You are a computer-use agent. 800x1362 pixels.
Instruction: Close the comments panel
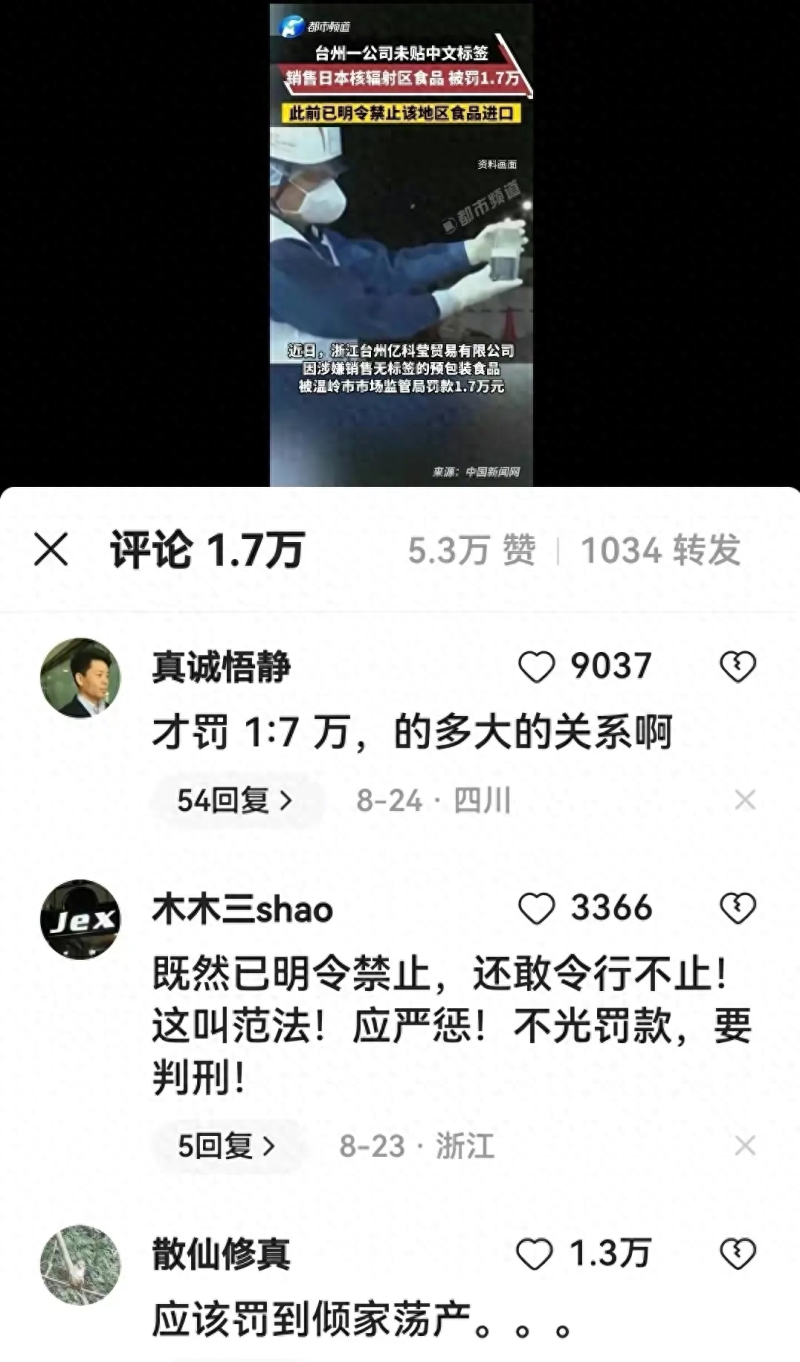point(51,550)
